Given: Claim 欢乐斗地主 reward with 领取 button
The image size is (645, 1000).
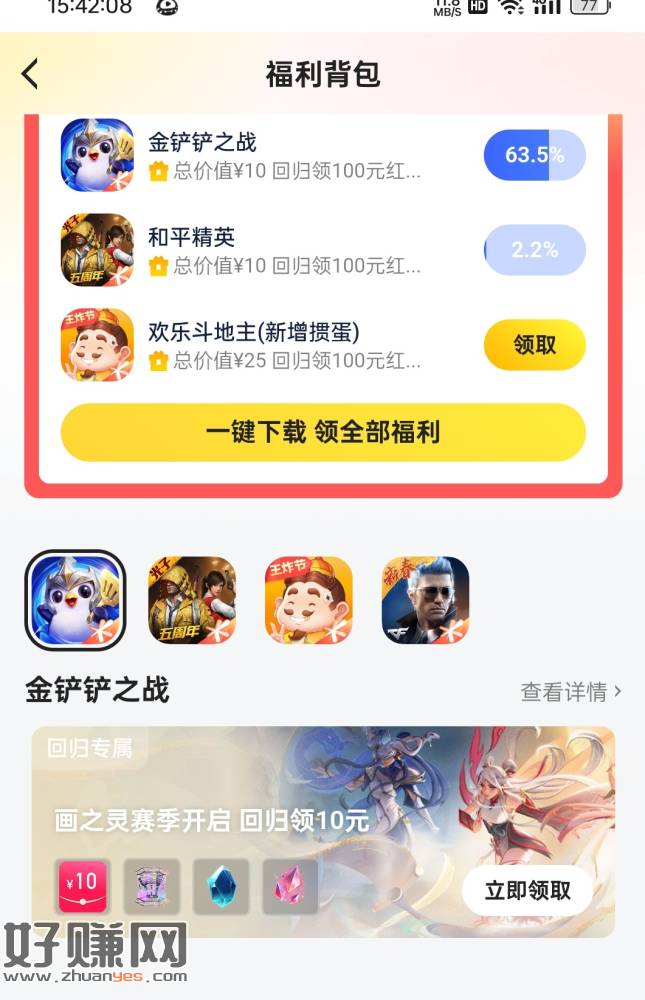Looking at the screenshot, I should (534, 345).
